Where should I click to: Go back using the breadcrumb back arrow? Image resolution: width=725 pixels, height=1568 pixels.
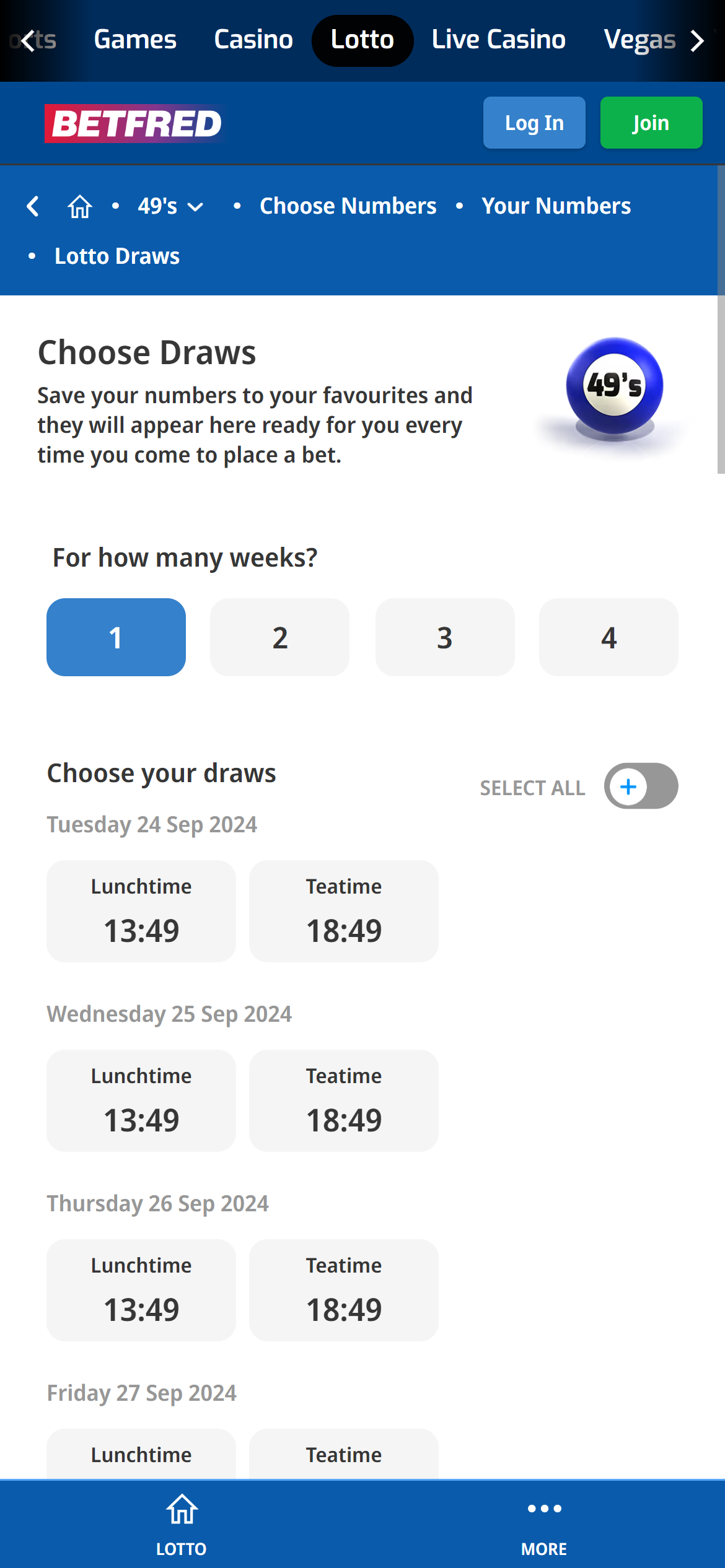point(33,206)
